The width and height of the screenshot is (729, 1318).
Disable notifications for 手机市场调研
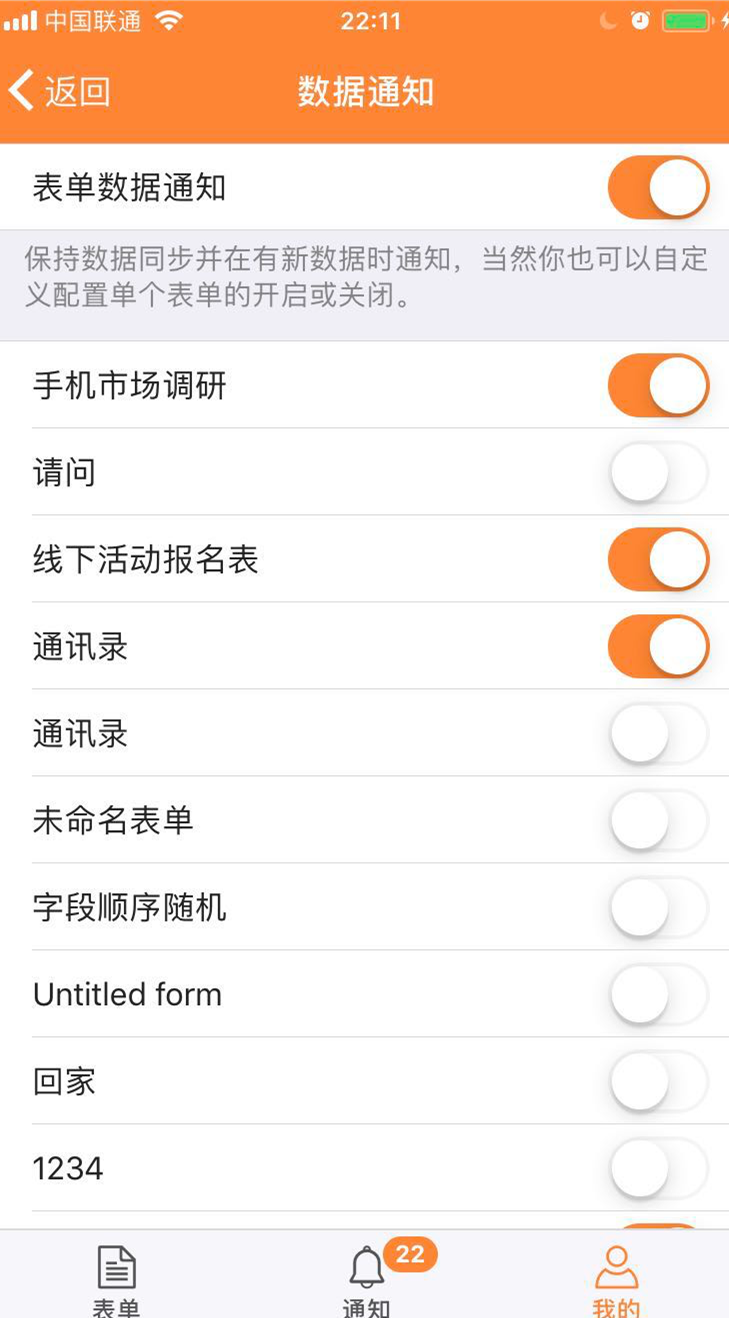point(658,385)
